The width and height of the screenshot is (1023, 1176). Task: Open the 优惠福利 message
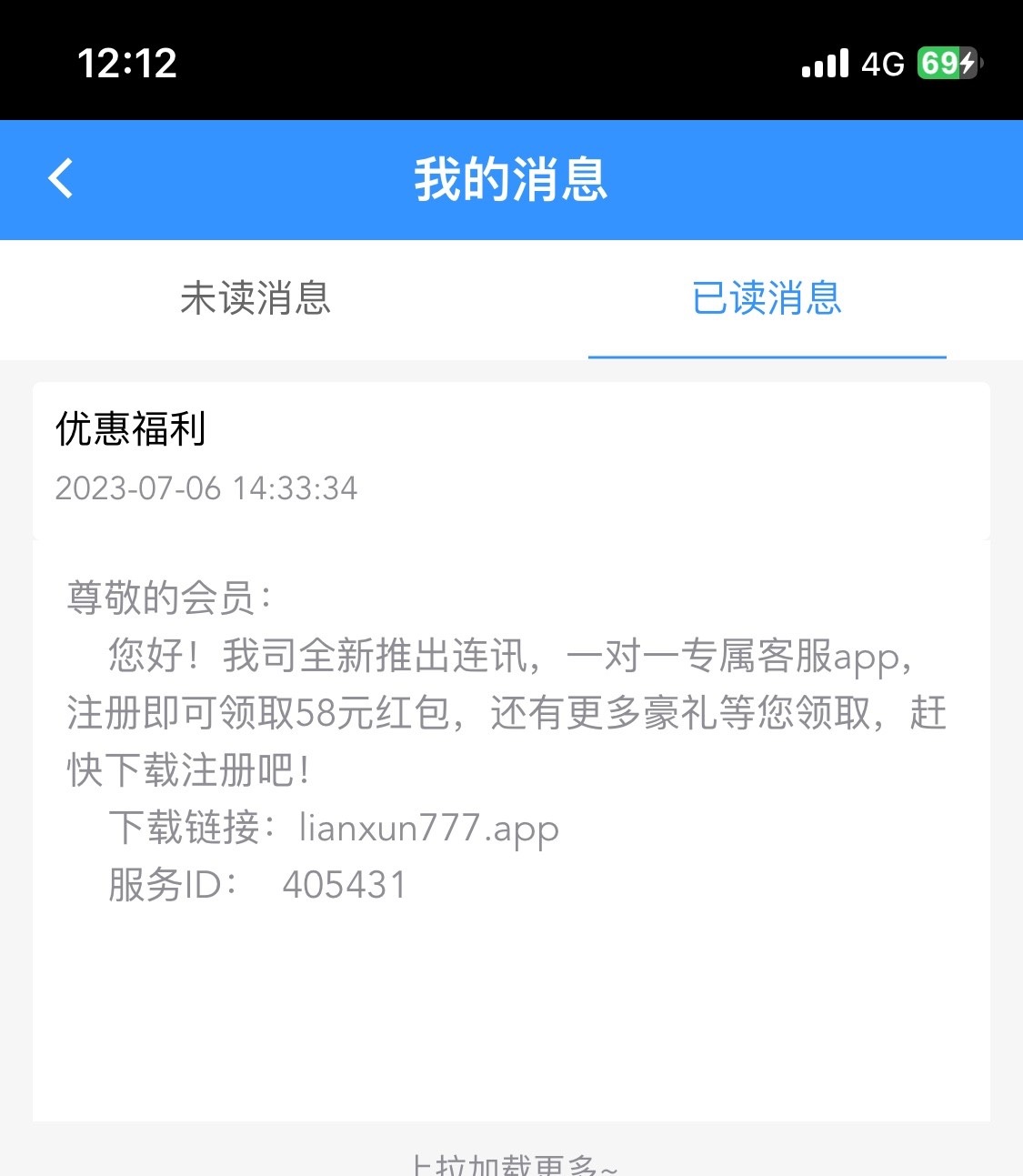[510, 459]
